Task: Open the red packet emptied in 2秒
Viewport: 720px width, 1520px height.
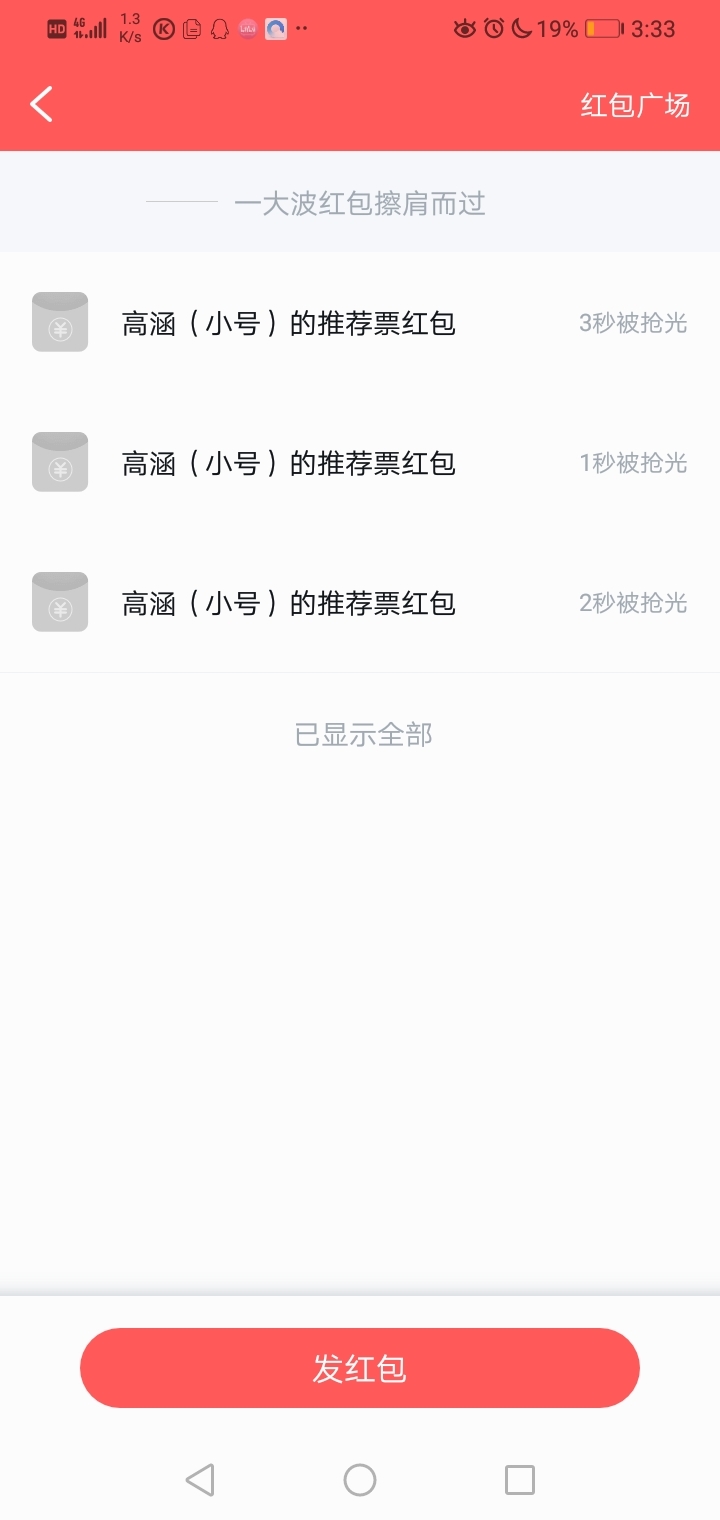Action: (x=360, y=603)
